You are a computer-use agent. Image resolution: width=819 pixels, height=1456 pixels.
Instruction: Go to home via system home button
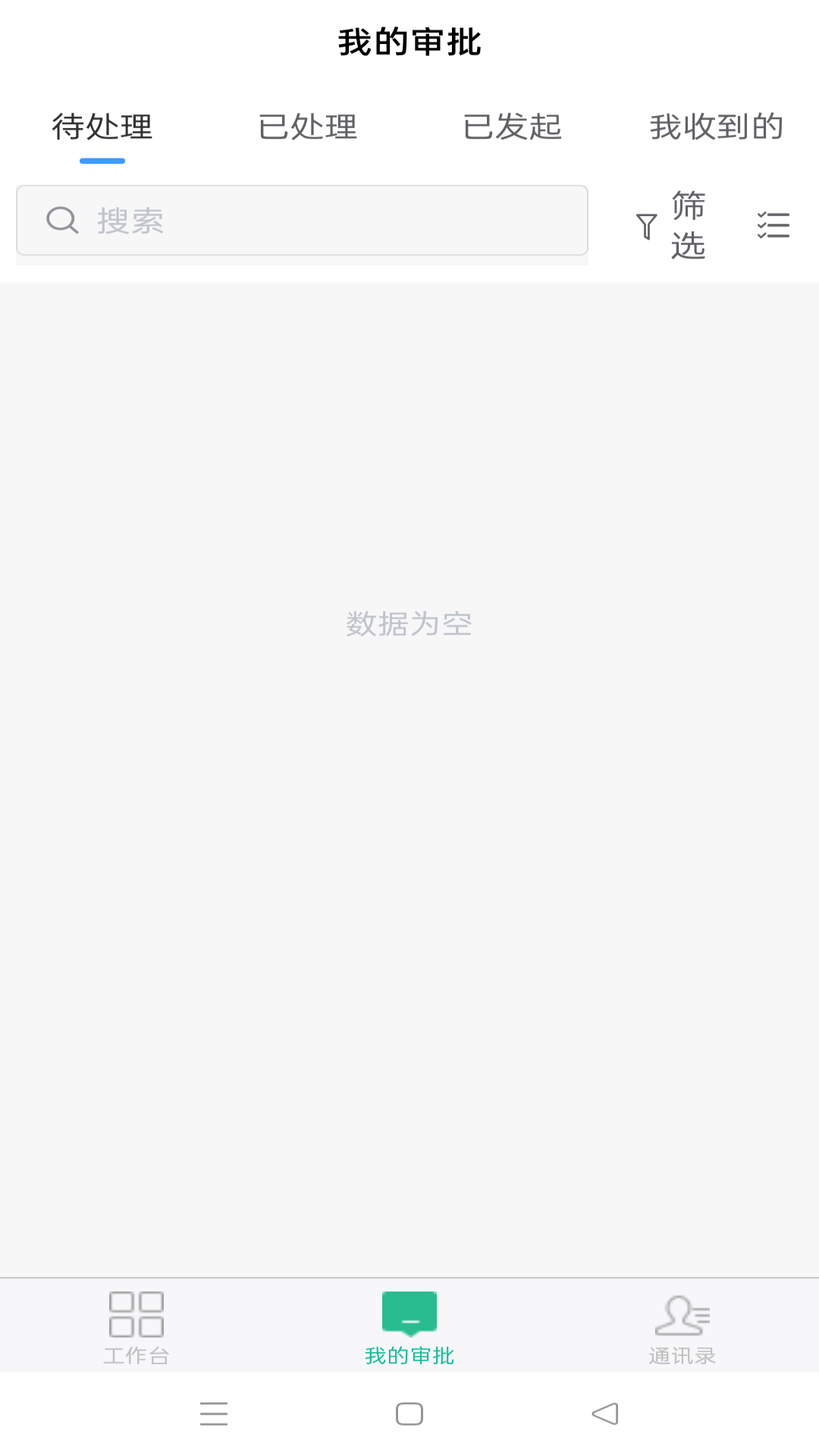(409, 1414)
